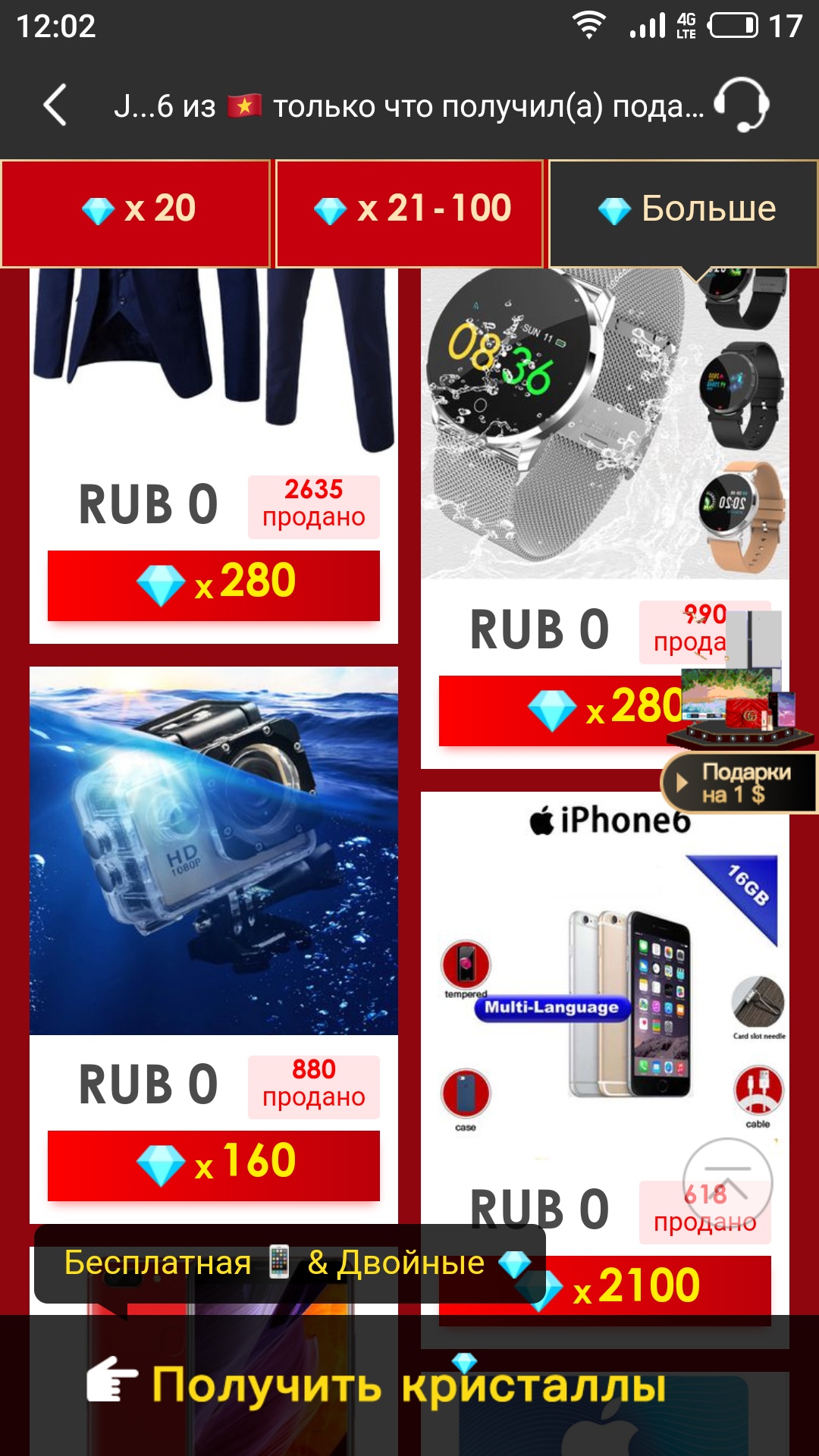Open customer support headset icon
The image size is (819, 1456).
(x=741, y=105)
